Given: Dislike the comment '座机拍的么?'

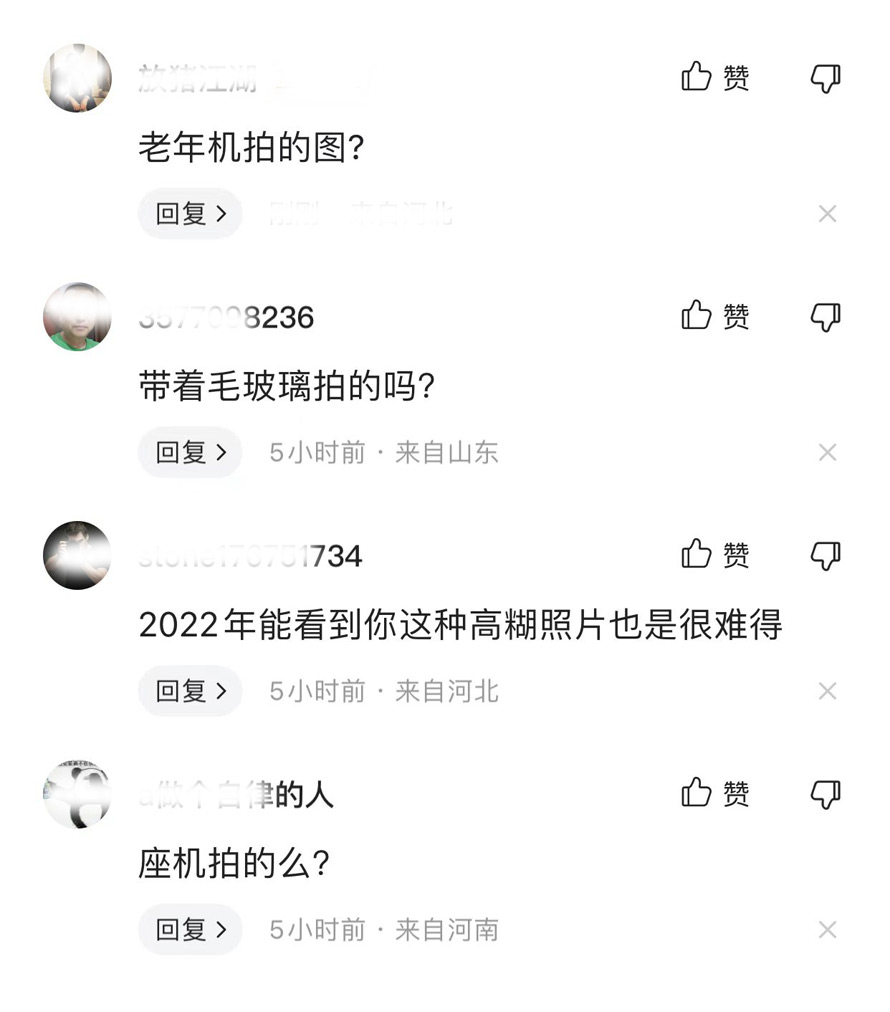Looking at the screenshot, I should (x=825, y=794).
